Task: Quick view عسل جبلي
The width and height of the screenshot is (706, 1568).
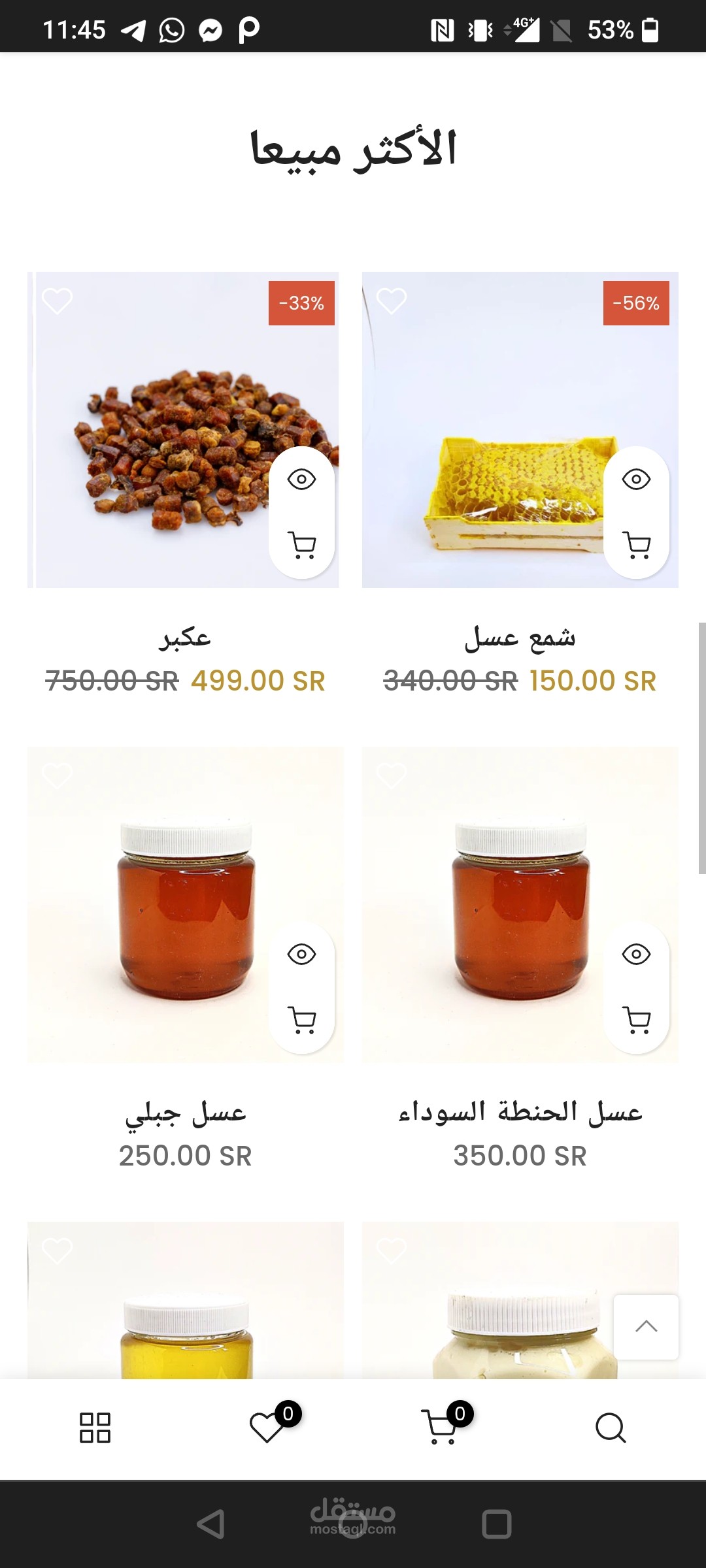Action: (301, 955)
